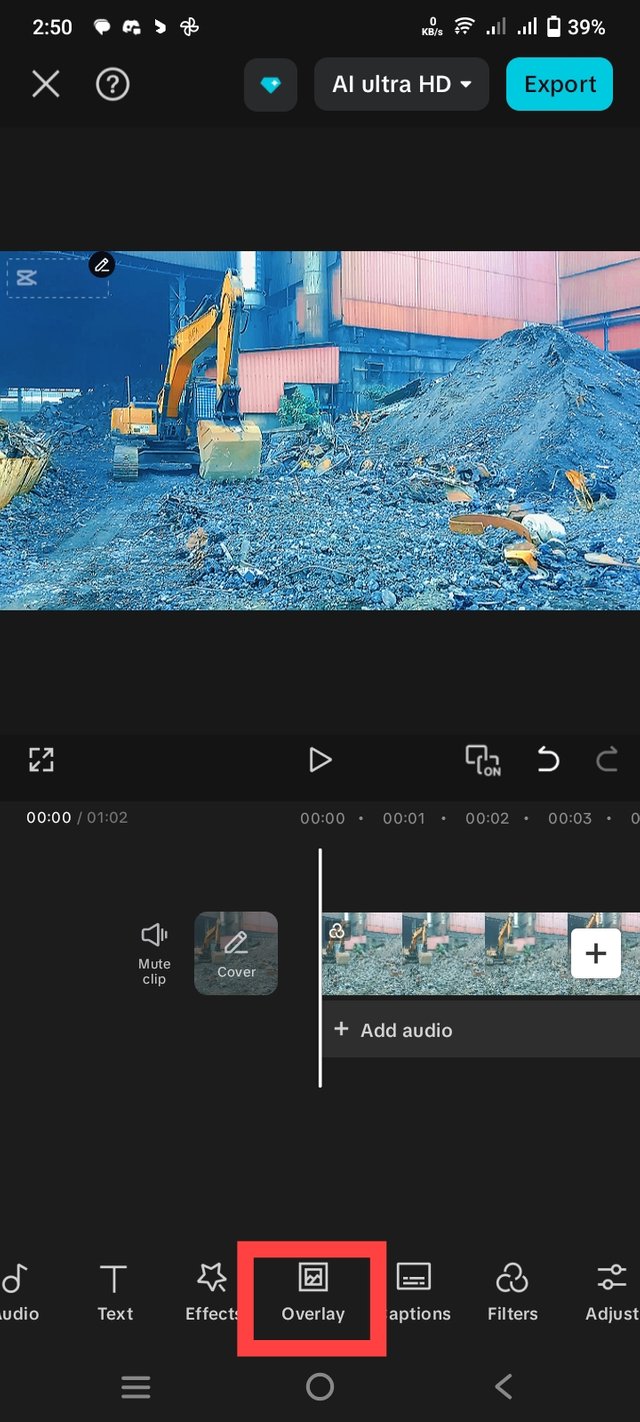Viewport: 640px width, 1422px height.
Task: Enter fullscreen preview
Action: pyautogui.click(x=41, y=760)
